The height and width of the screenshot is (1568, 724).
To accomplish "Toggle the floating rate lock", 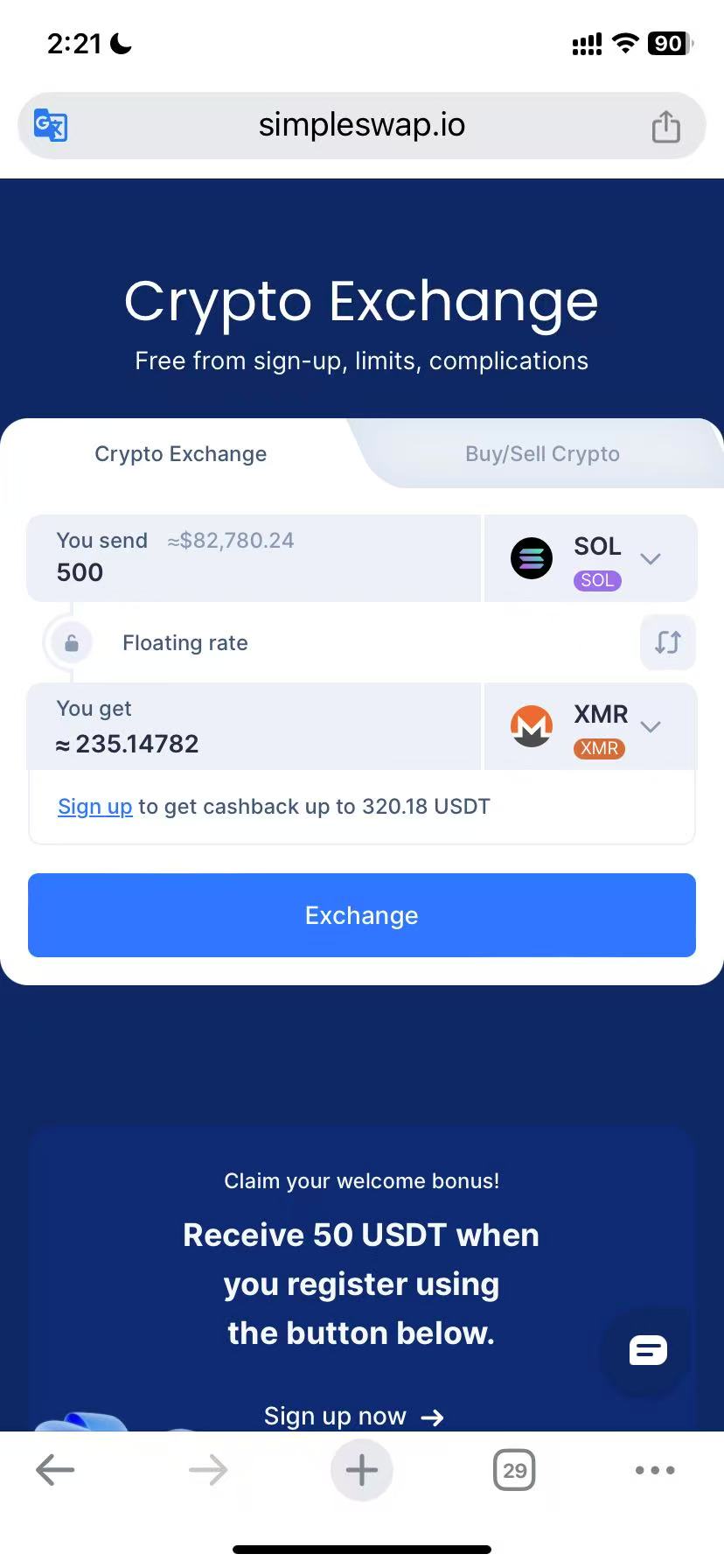I will 72,643.
